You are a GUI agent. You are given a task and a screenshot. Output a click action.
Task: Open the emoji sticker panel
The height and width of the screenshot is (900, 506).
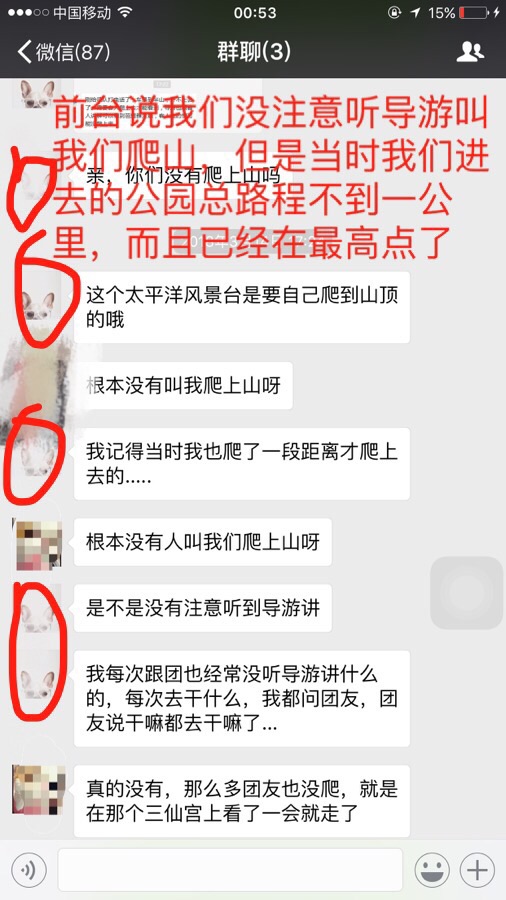432,870
